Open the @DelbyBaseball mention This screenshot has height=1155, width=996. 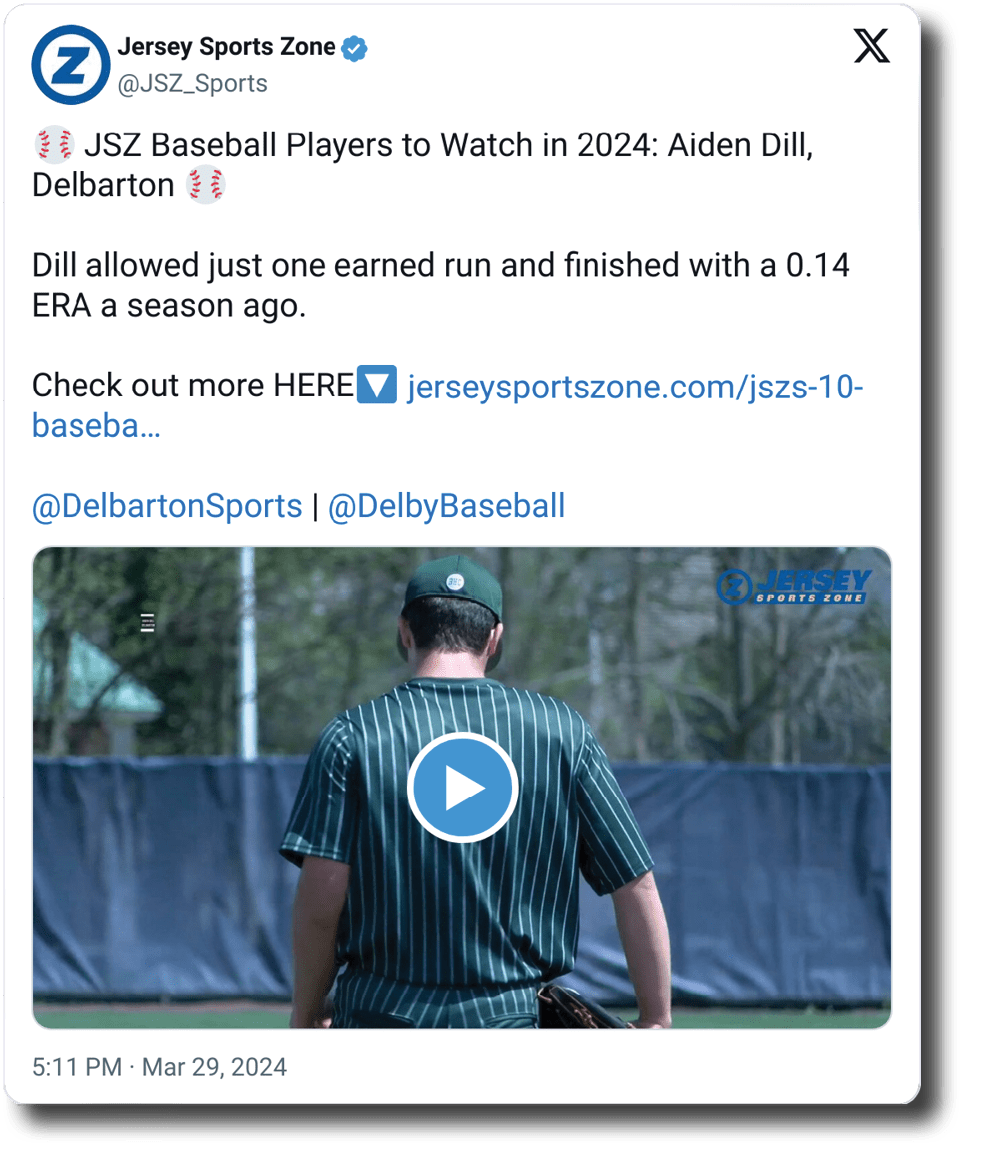[x=446, y=506]
